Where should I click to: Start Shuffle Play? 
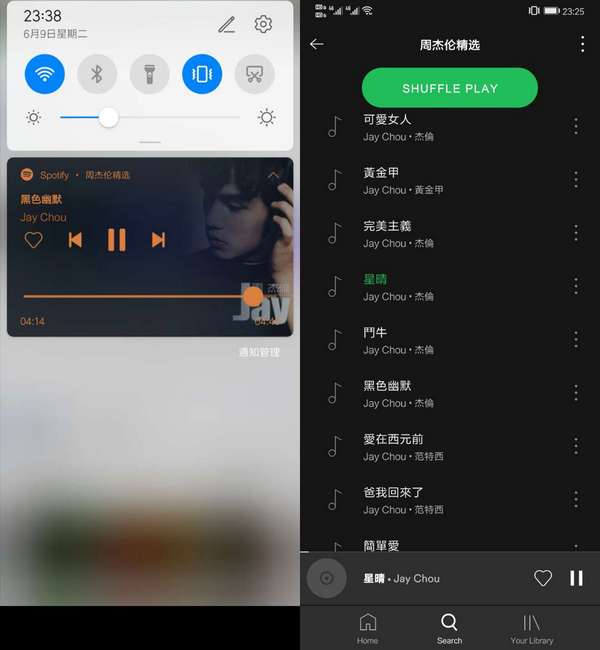pos(449,88)
